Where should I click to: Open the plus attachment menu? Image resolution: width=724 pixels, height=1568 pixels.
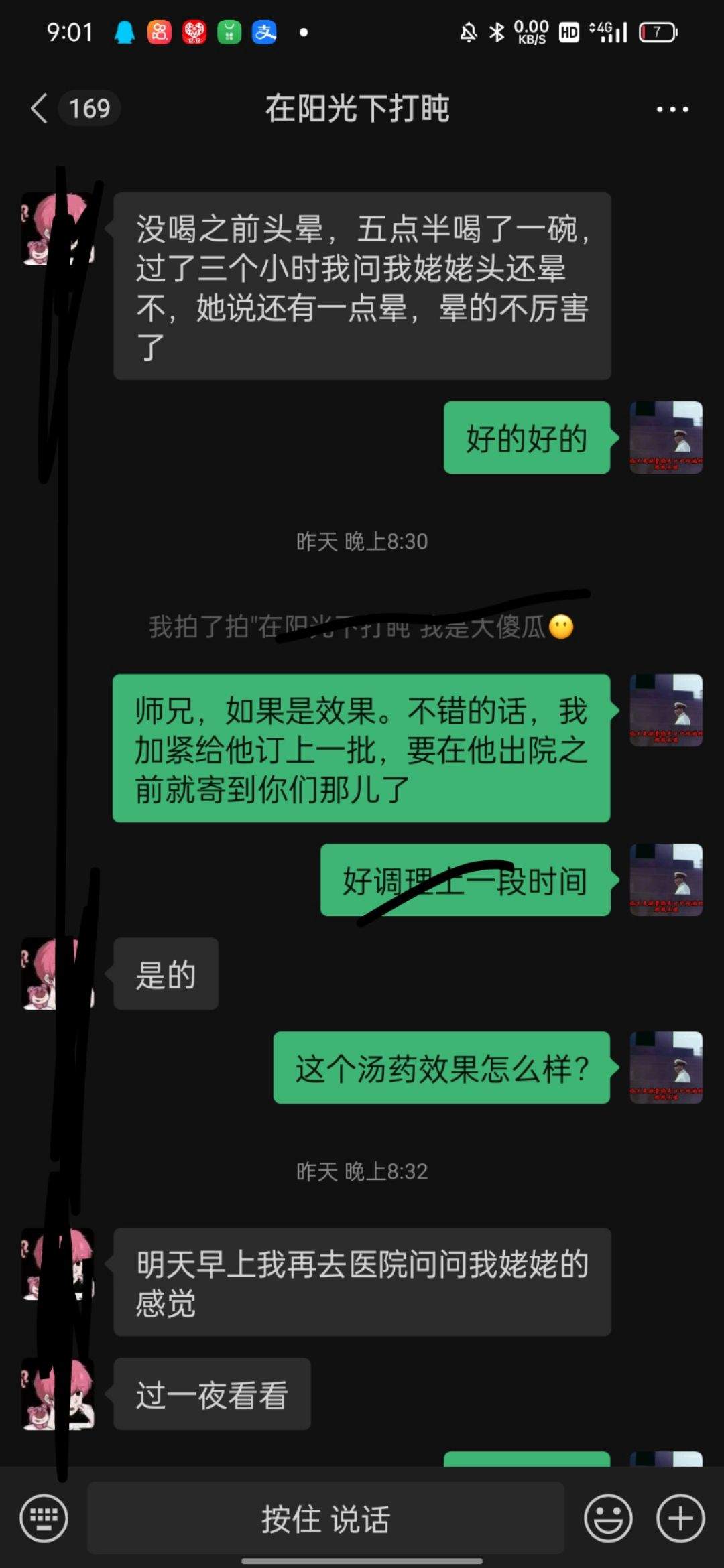680,1518
